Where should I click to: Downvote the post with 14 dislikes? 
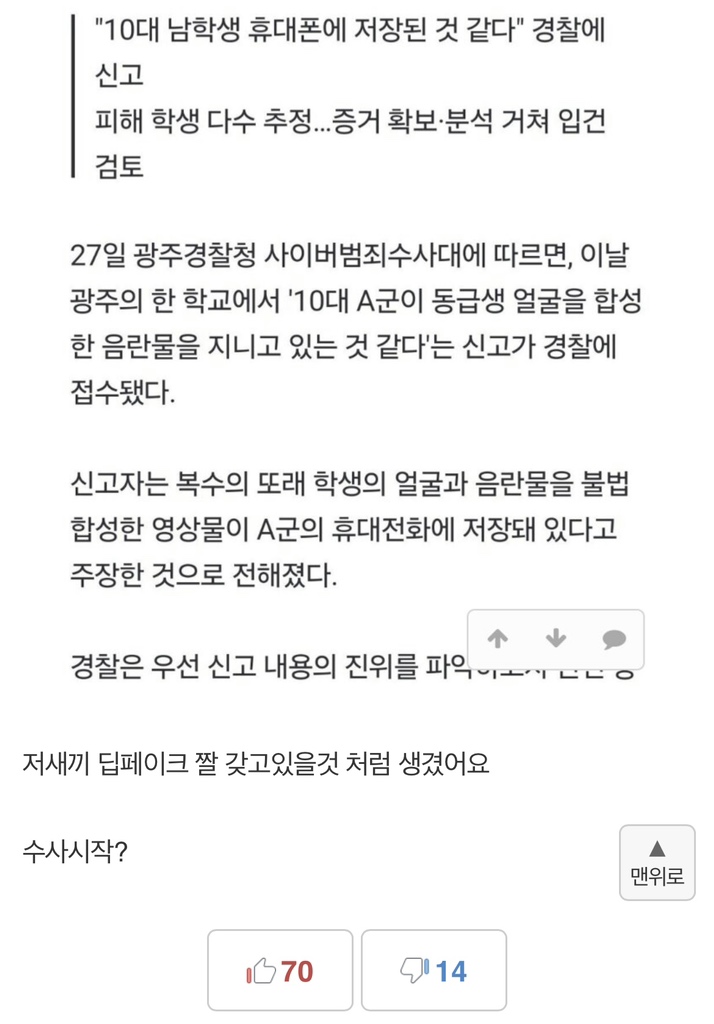(433, 970)
